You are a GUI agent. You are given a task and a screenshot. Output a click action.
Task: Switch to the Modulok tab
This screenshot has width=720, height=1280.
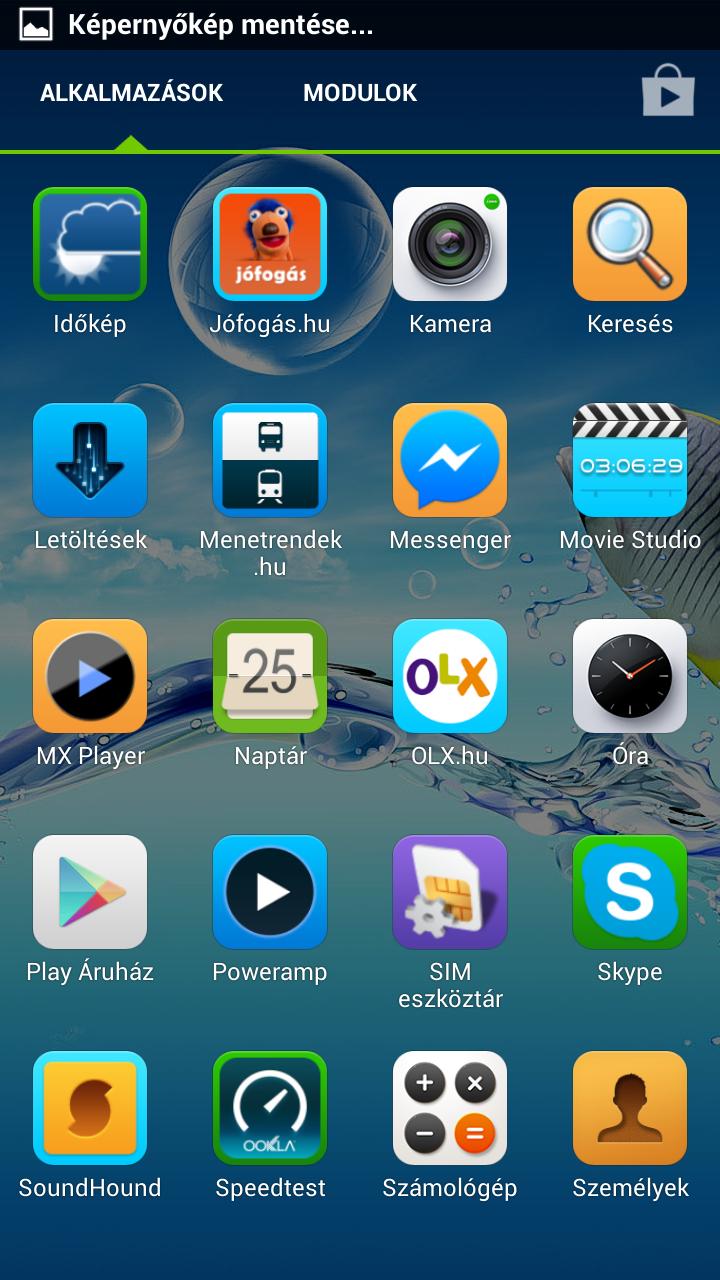(x=360, y=93)
